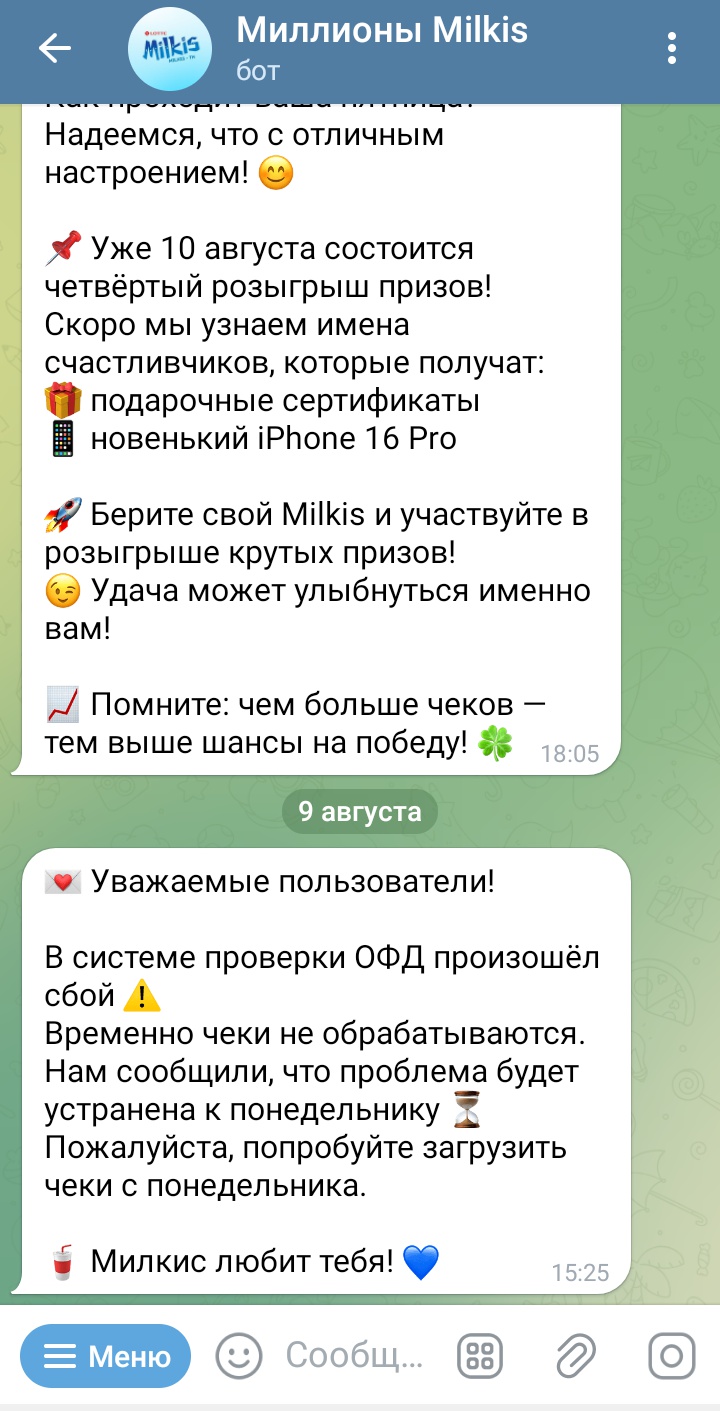Image resolution: width=720 pixels, height=1411 pixels.
Task: Record a video message with the camera icon
Action: click(672, 1356)
